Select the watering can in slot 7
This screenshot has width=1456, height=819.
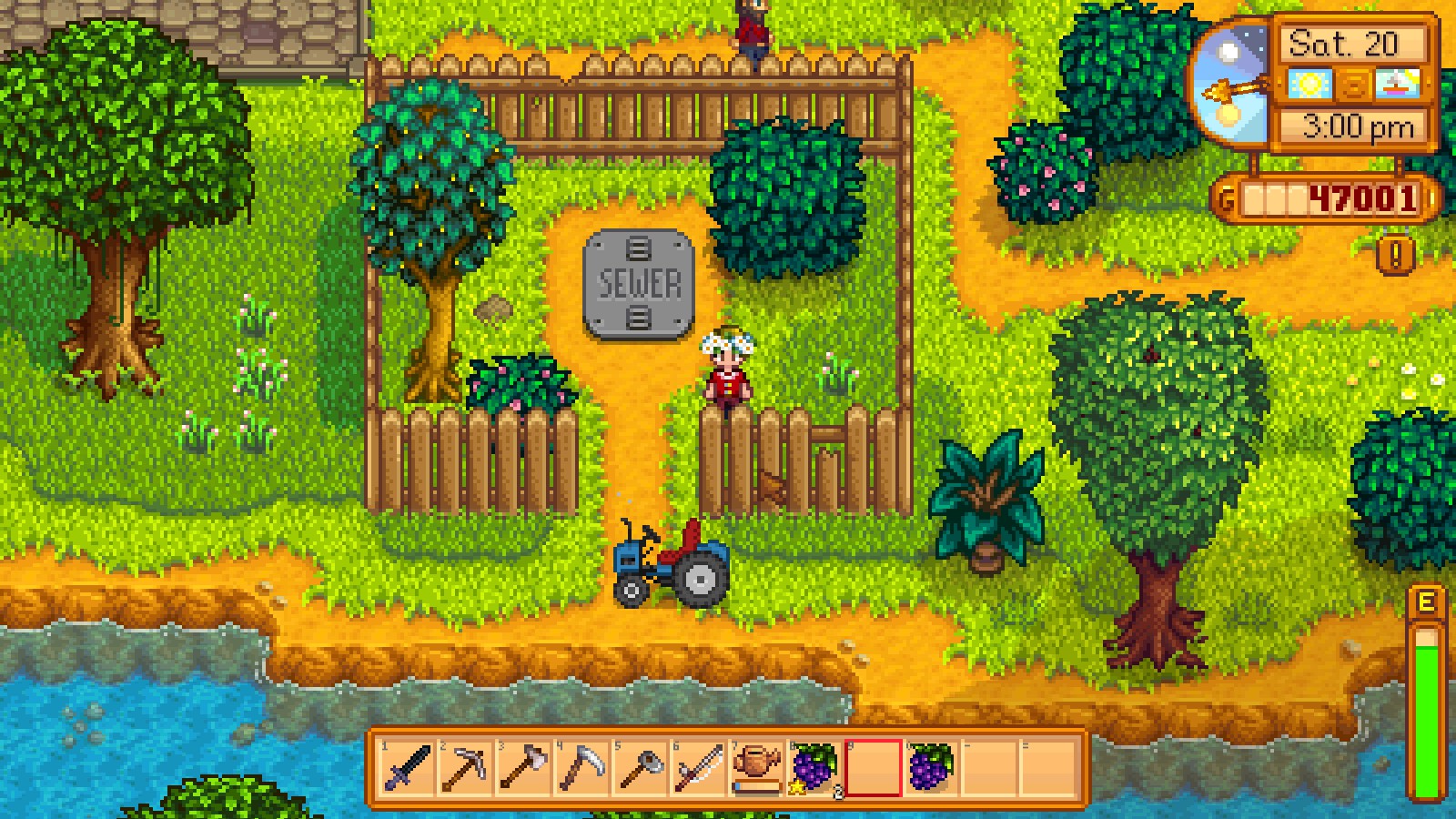(x=756, y=767)
